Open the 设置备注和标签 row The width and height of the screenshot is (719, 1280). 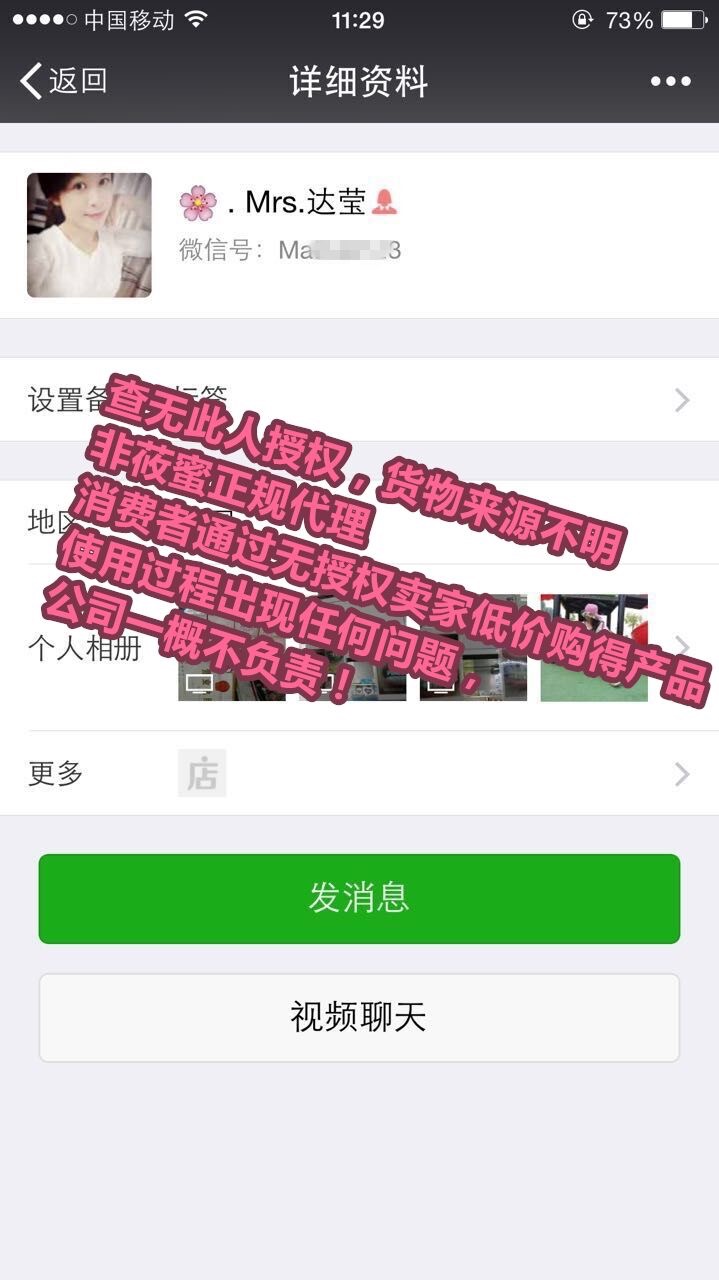click(359, 400)
